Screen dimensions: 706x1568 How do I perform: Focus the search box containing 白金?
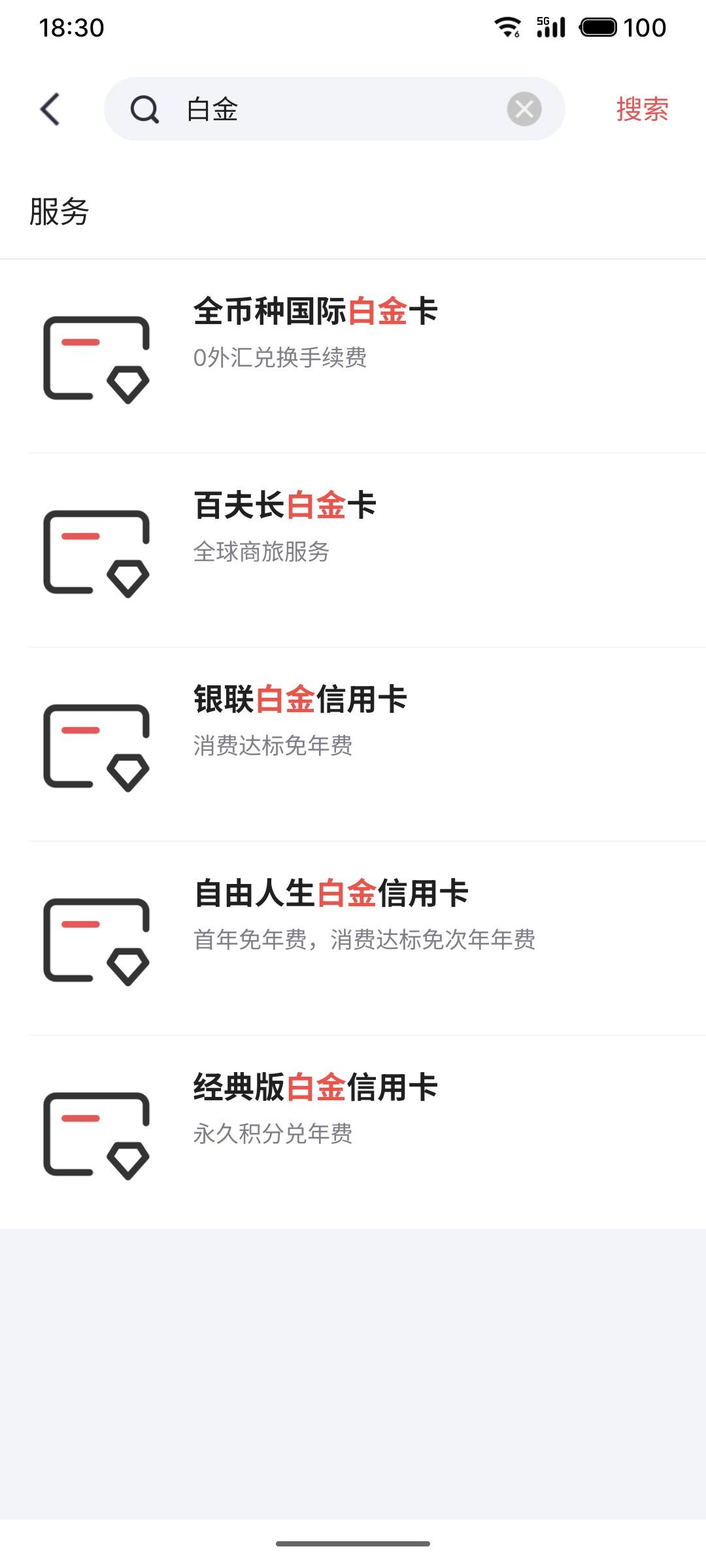[x=334, y=109]
